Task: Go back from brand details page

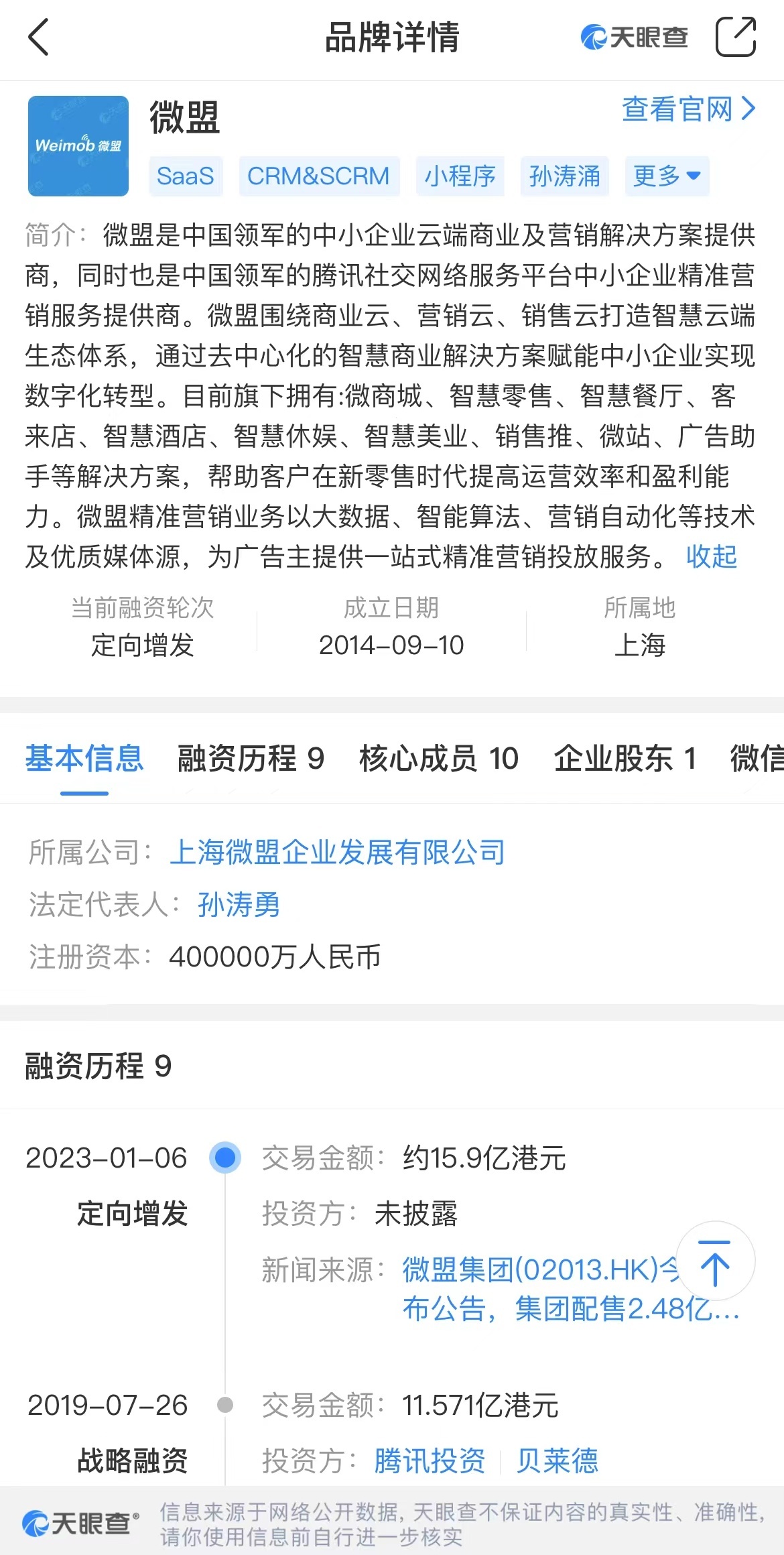Action: click(39, 38)
